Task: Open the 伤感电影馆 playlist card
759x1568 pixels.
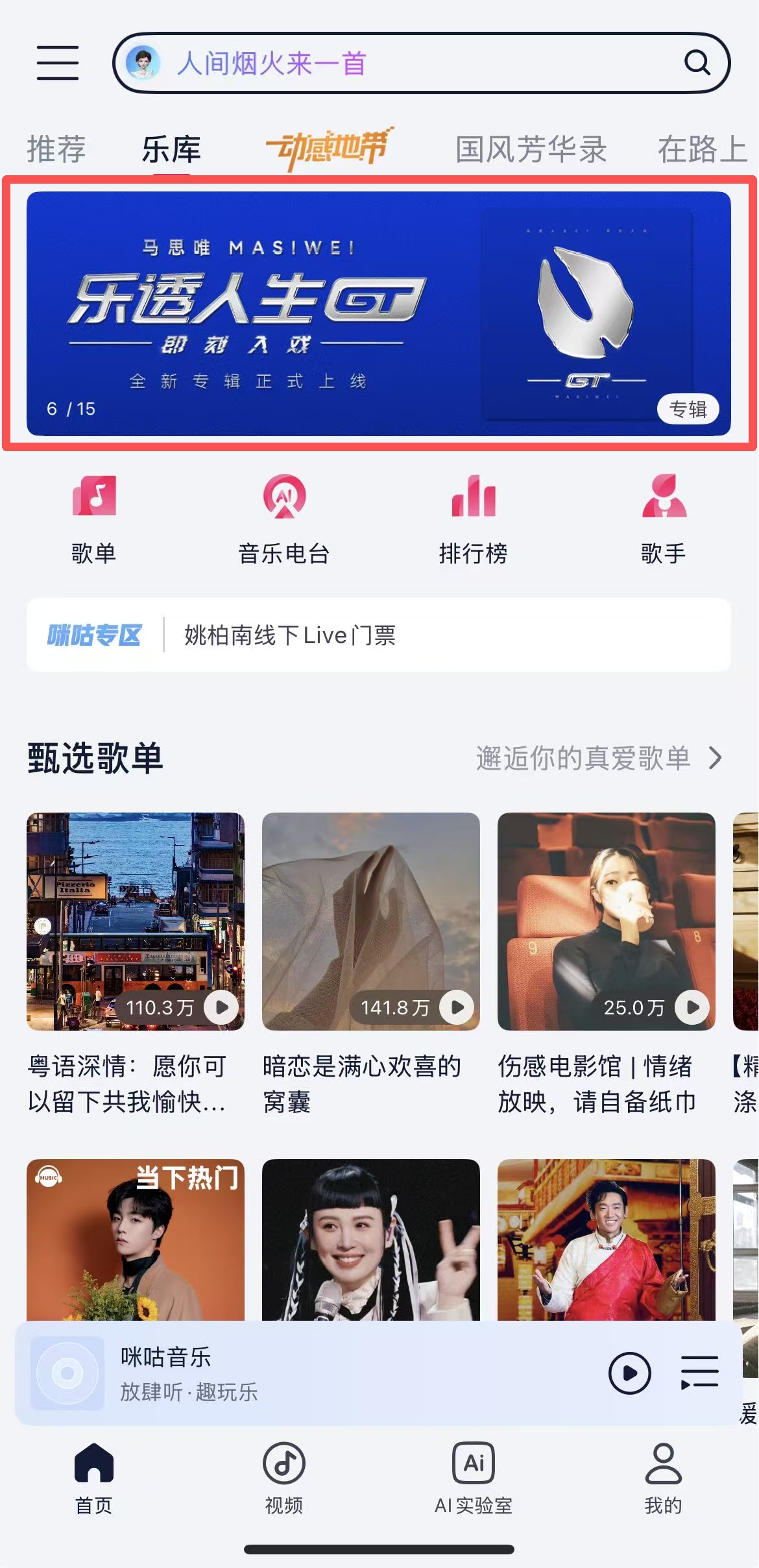Action: [x=607, y=922]
